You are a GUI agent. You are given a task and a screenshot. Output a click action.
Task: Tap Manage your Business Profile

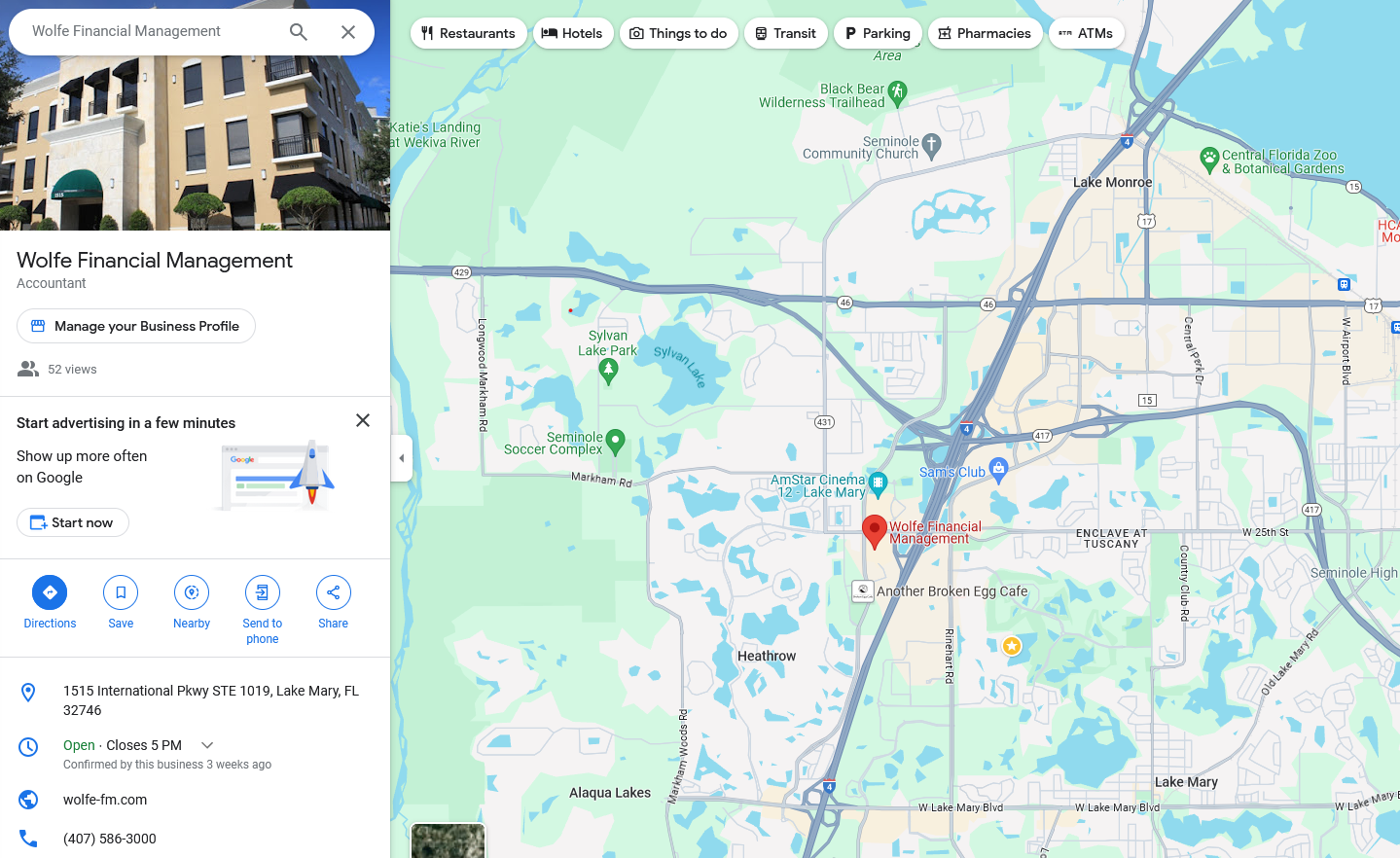point(136,326)
